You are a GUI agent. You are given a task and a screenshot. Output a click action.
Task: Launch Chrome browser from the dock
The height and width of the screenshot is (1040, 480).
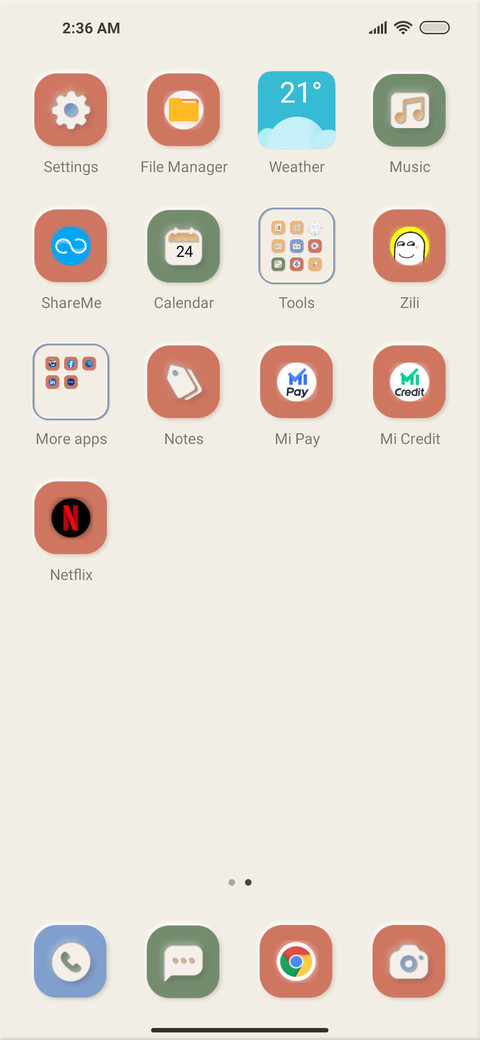click(x=296, y=962)
